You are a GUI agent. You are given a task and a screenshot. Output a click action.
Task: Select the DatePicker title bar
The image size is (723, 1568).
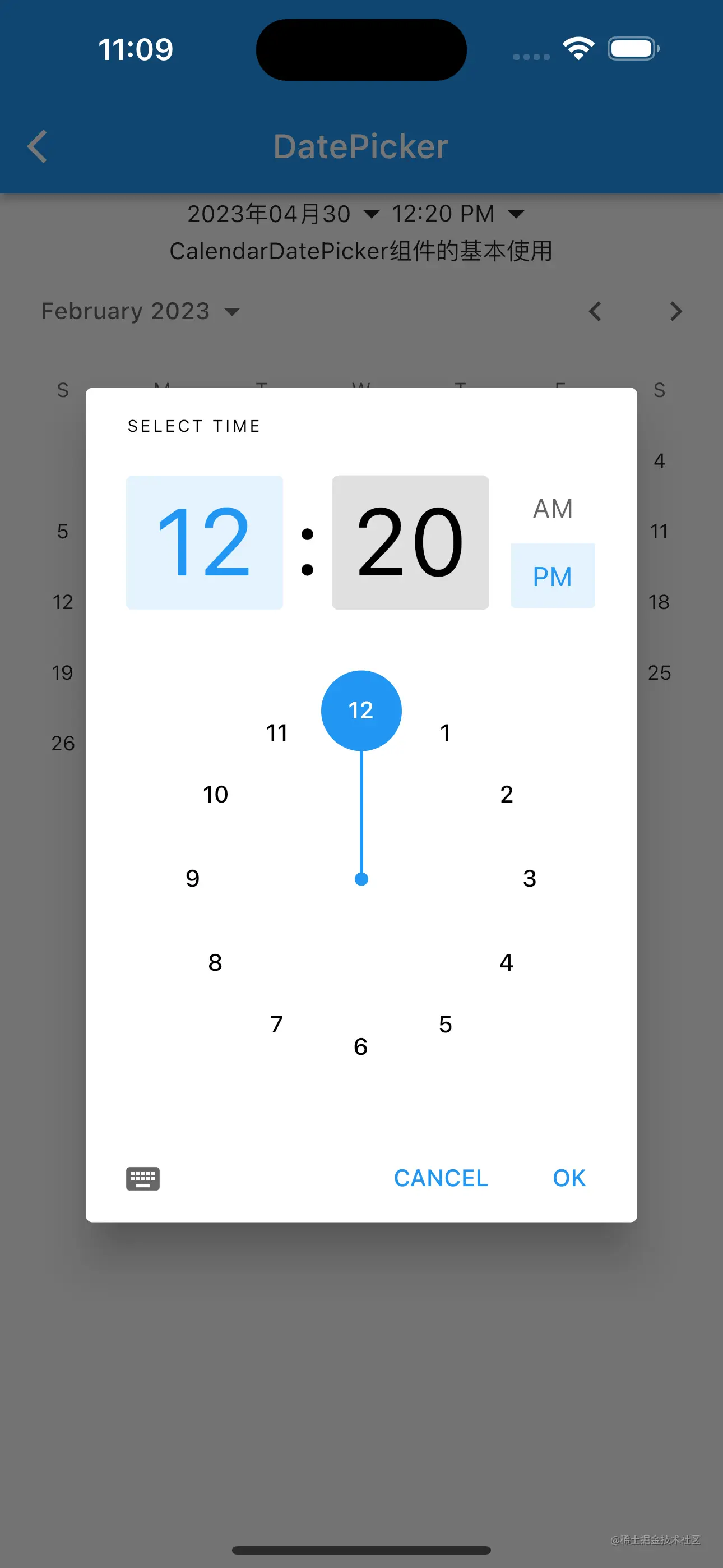tap(360, 145)
